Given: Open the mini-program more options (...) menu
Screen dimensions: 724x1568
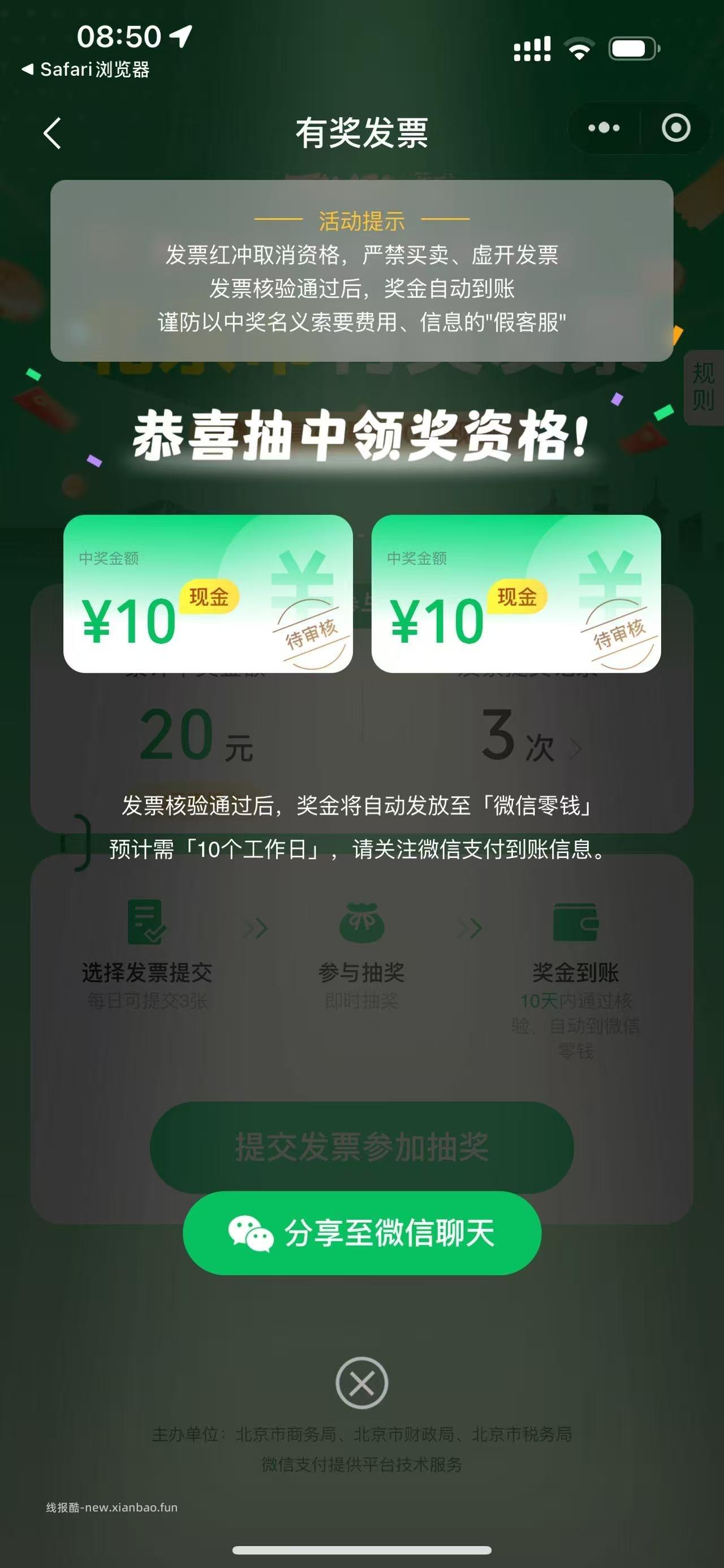Looking at the screenshot, I should click(603, 128).
